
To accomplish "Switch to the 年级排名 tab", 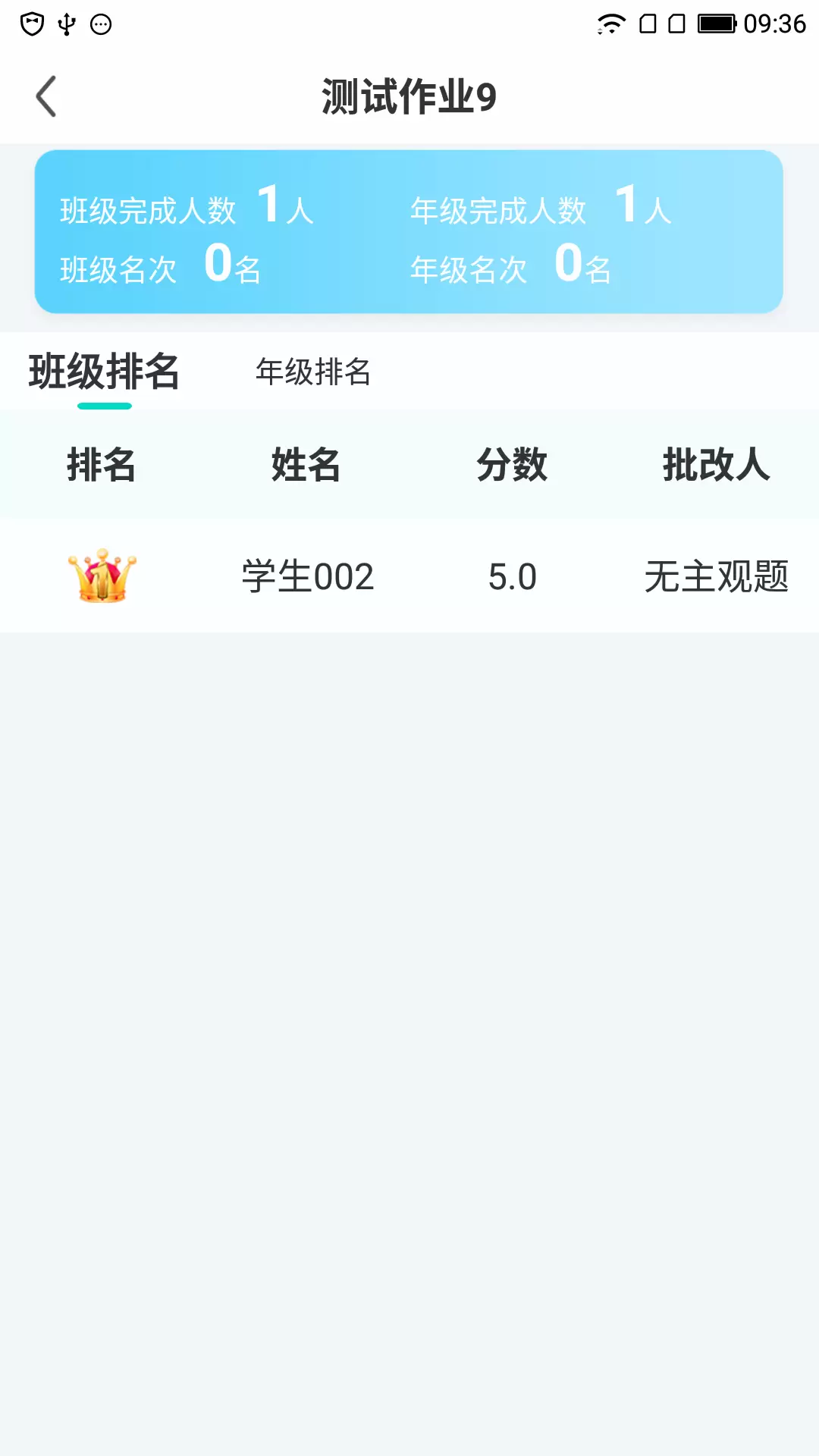I will (313, 372).
